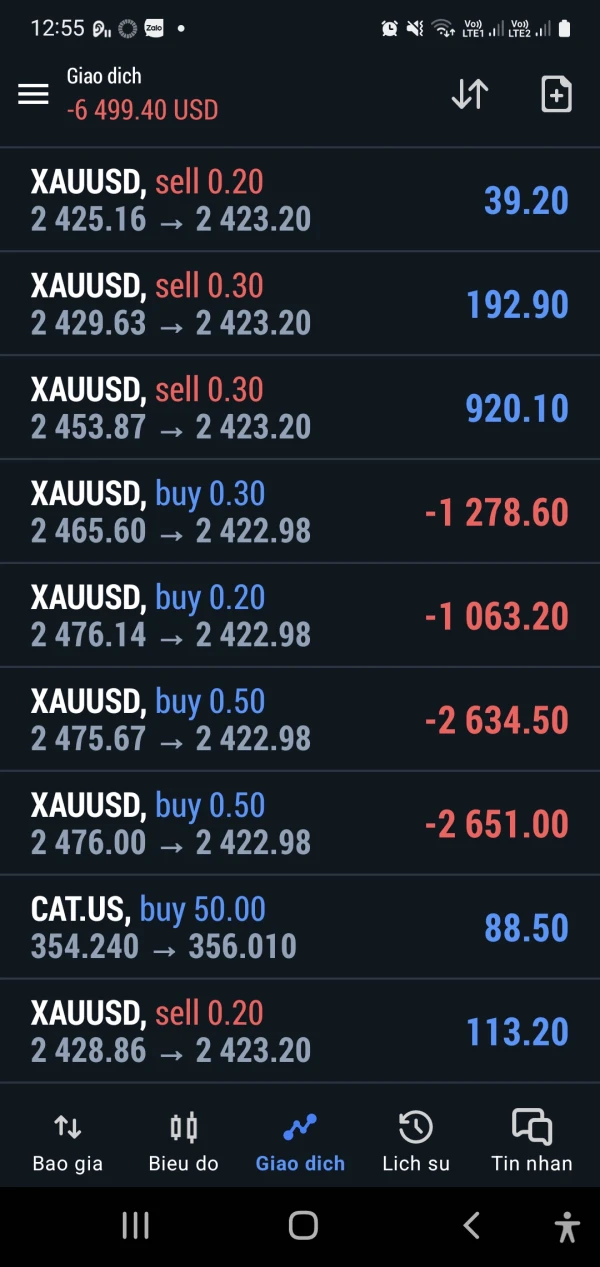Tap the sort arrows icon
Viewport: 600px width, 1267px height.
(x=469, y=94)
